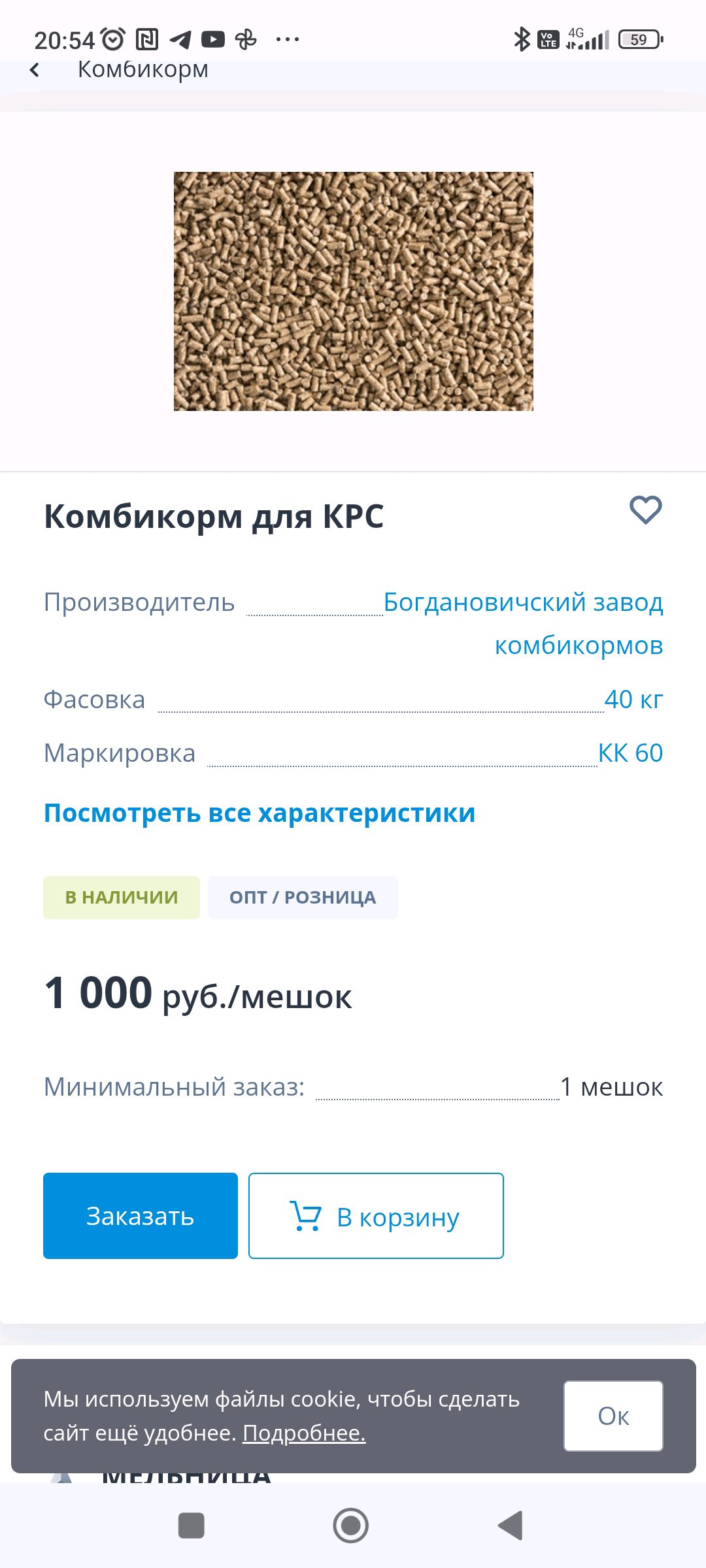Add the product В корзину
Viewport: 706px width, 1568px height.
(x=376, y=1216)
